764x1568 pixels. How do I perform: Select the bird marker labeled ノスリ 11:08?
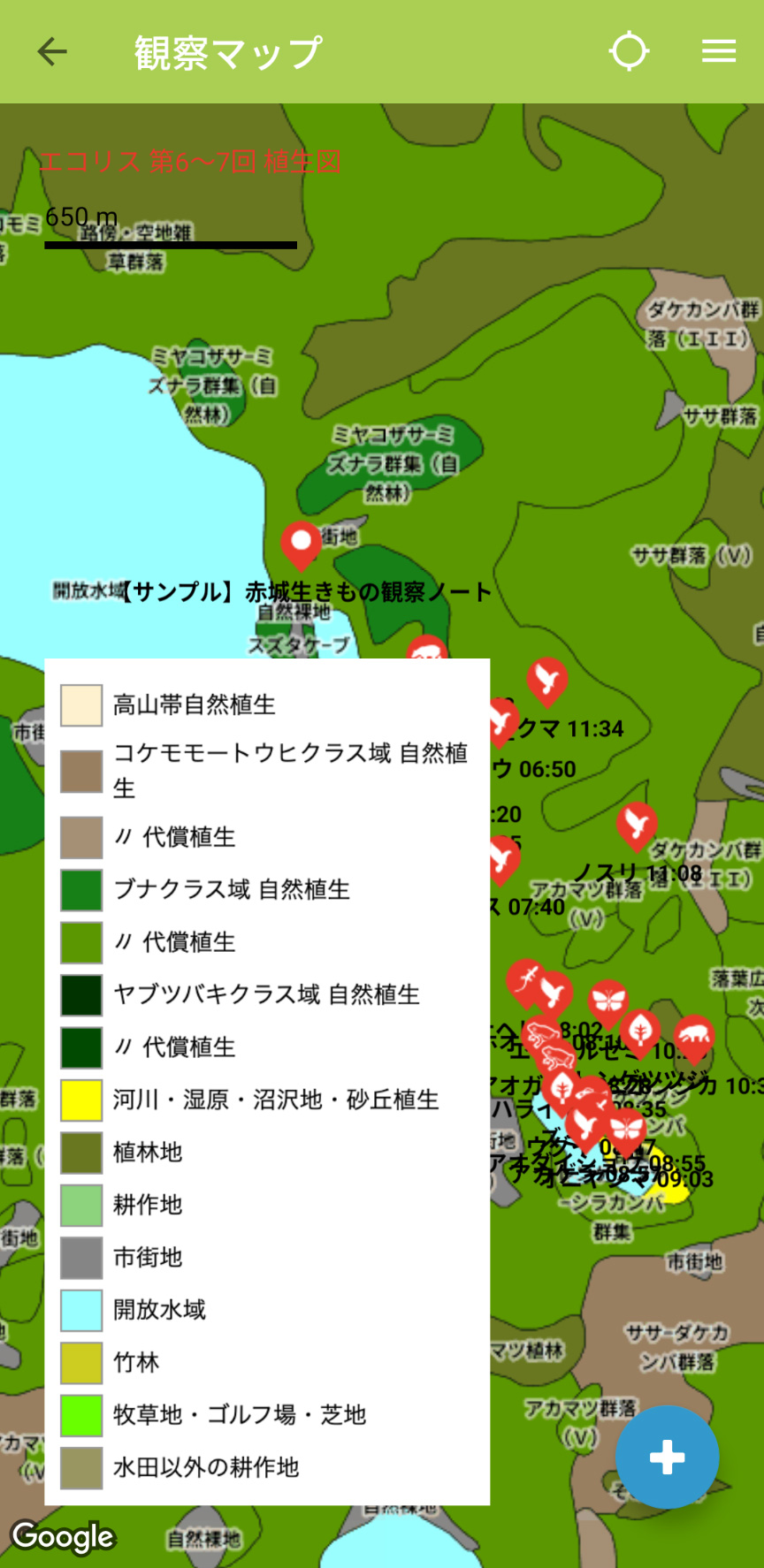636,824
